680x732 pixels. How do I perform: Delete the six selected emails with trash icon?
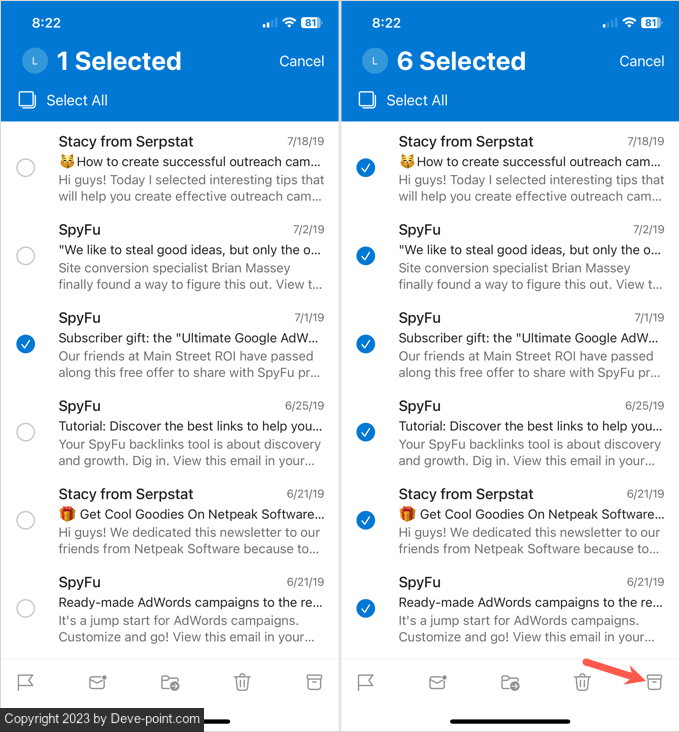[582, 682]
